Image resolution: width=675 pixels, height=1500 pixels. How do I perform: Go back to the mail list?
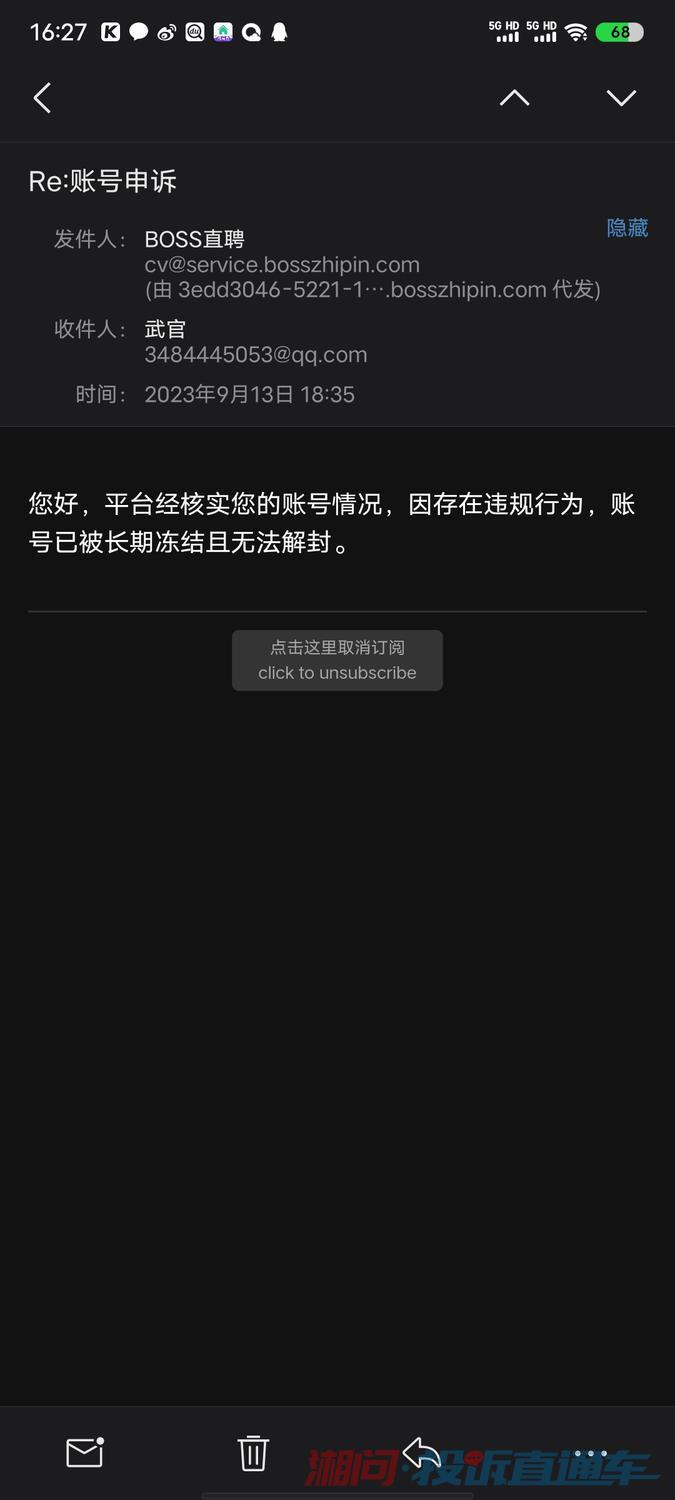pos(42,98)
